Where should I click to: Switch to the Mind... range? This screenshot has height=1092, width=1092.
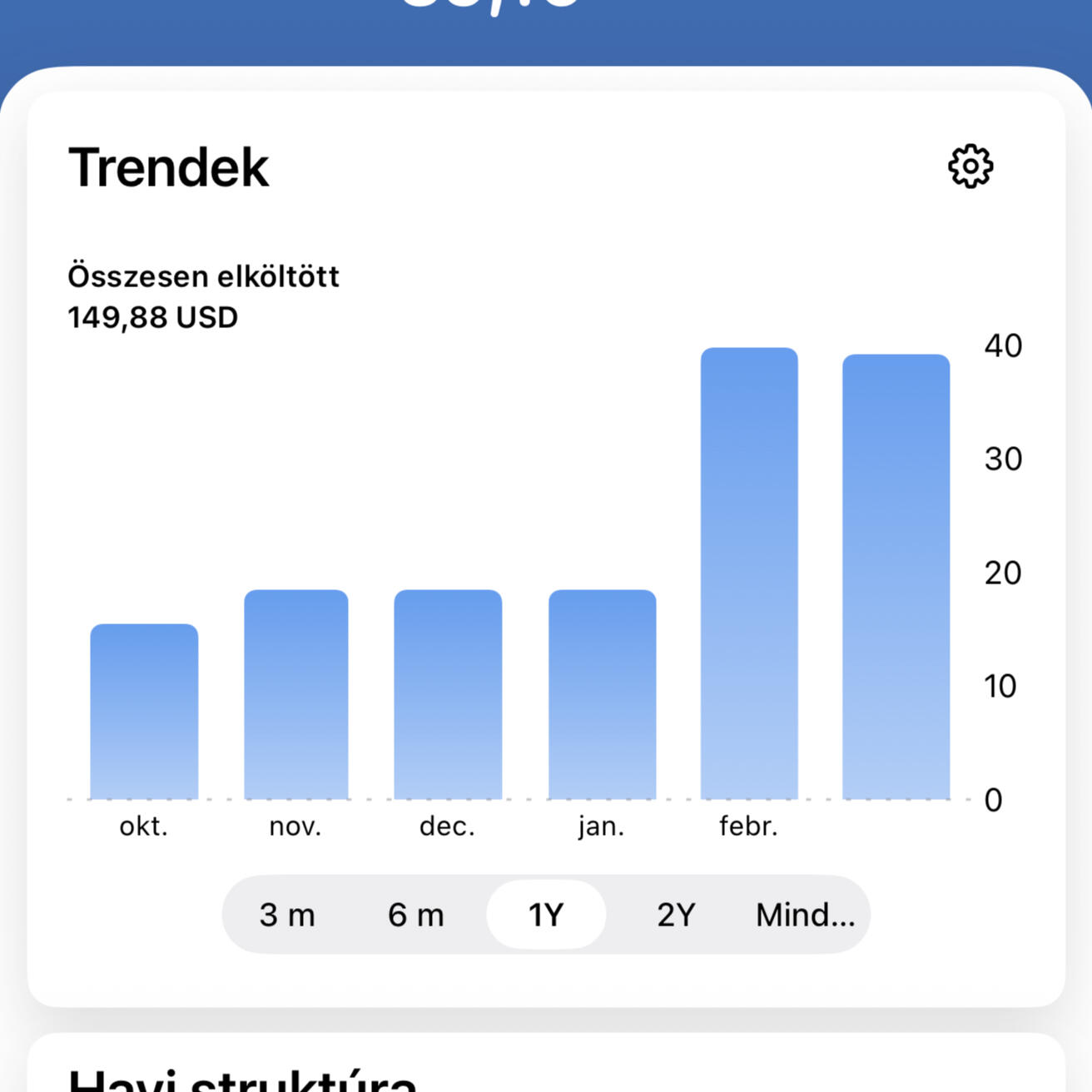pyautogui.click(x=805, y=915)
